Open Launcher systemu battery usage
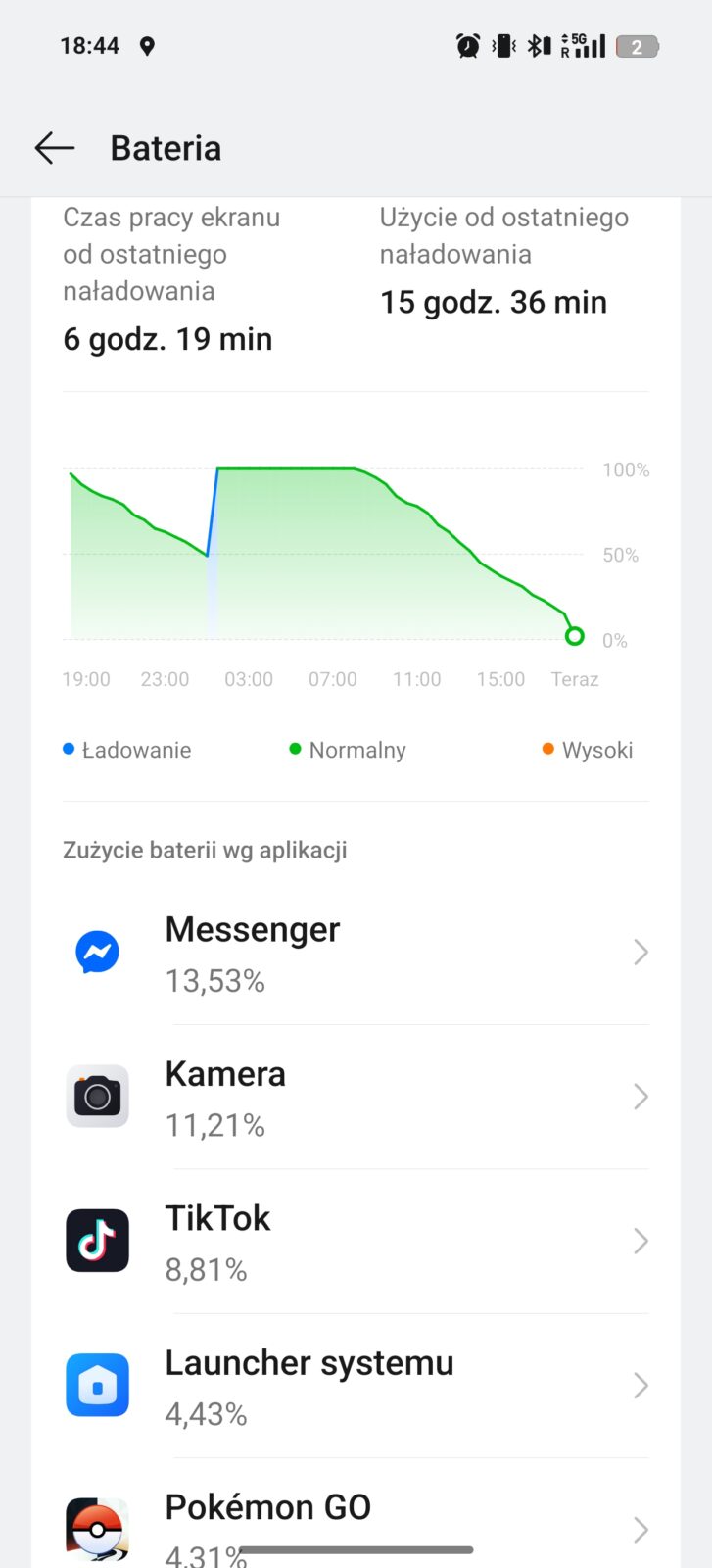 click(356, 1386)
